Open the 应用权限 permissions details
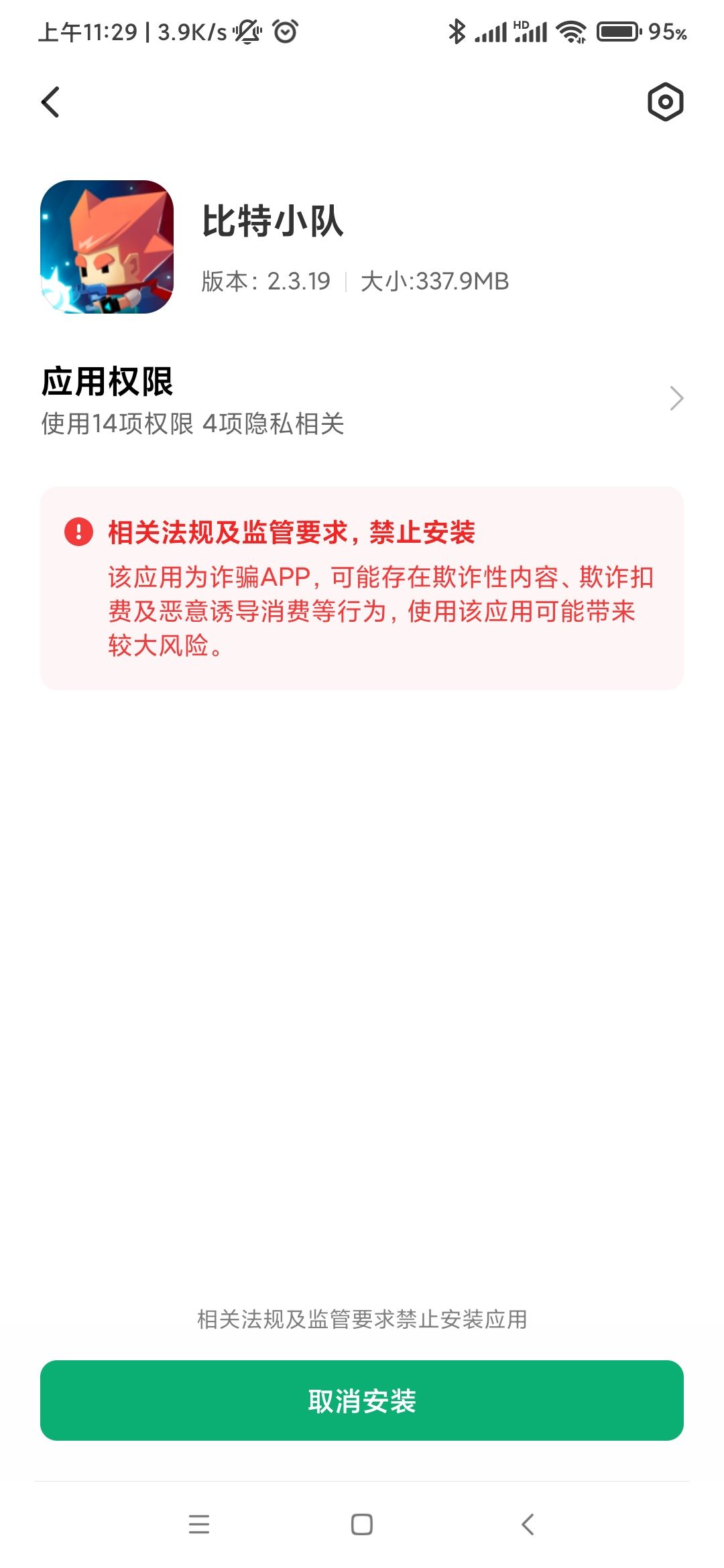Screen dimensions: 724x1568 click(x=362, y=399)
